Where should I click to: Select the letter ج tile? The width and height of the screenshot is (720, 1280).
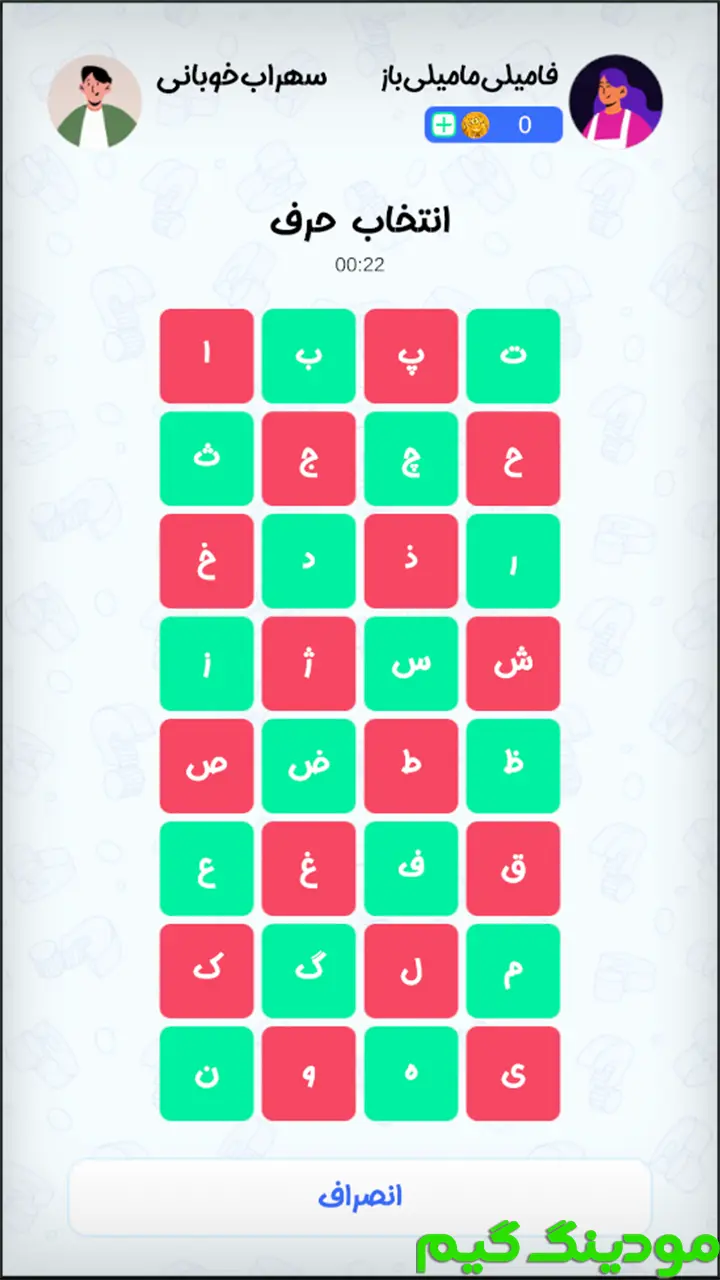pyautogui.click(x=308, y=459)
